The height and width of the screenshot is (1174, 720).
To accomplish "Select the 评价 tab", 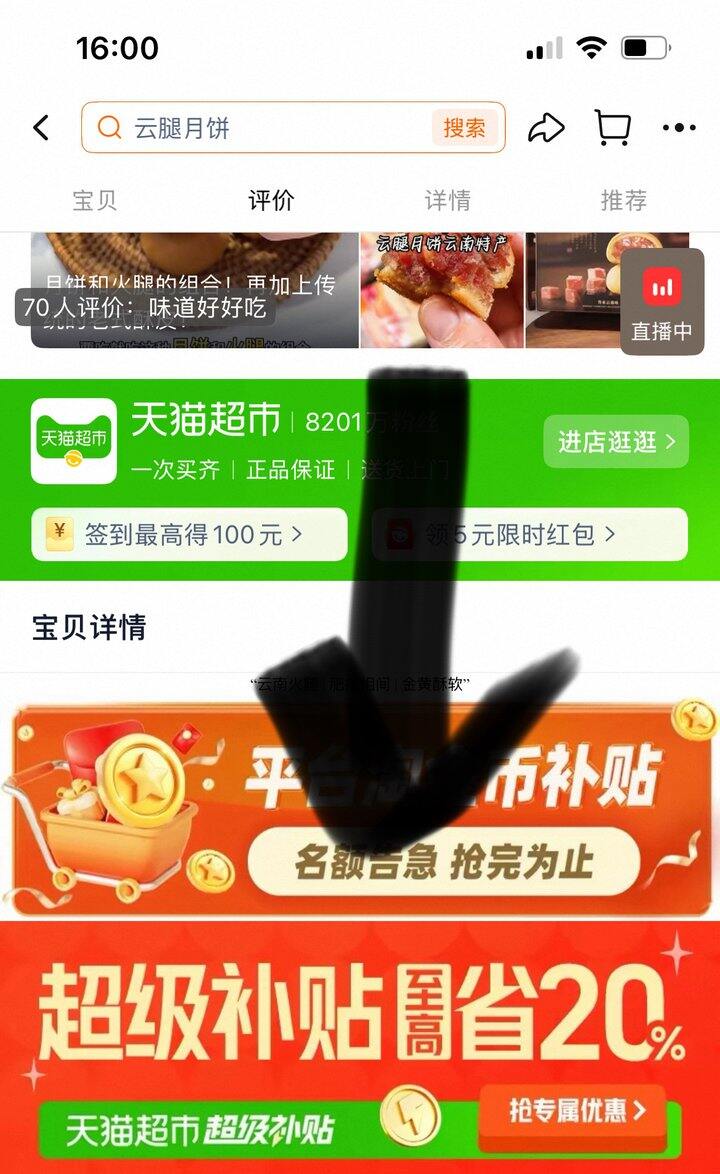I will (x=271, y=200).
